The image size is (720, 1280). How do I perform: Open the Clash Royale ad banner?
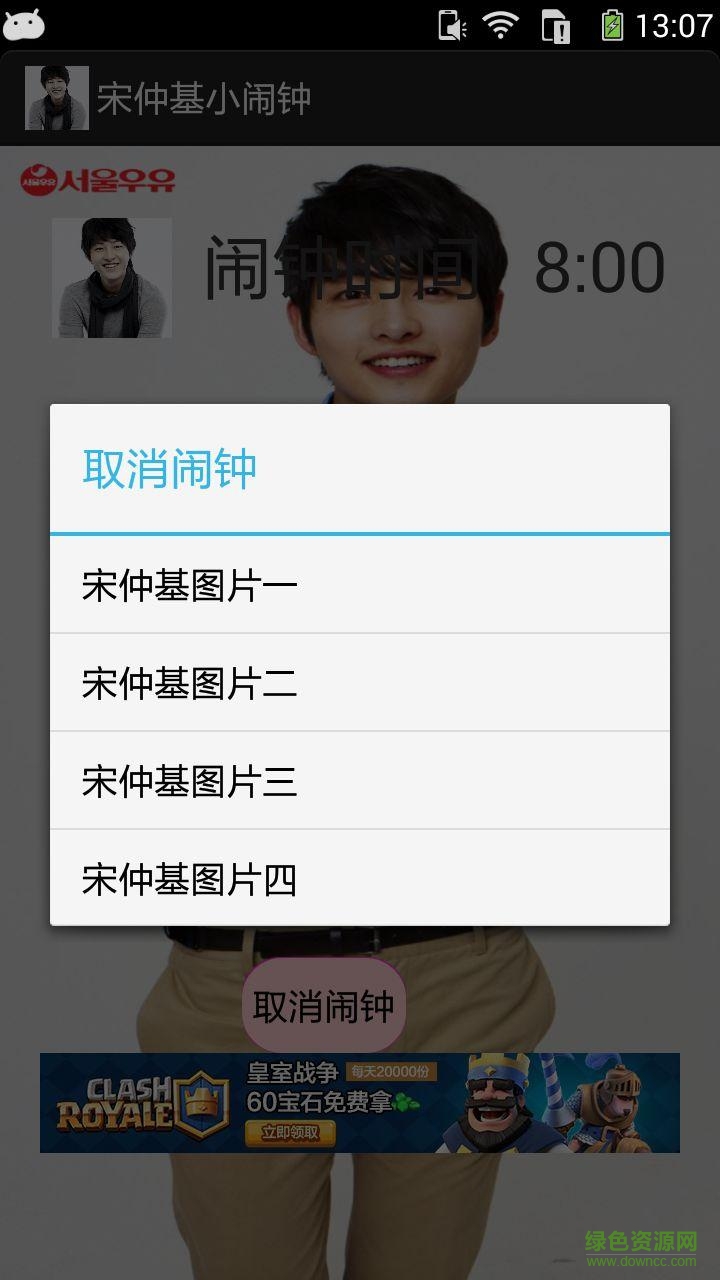tap(359, 1103)
